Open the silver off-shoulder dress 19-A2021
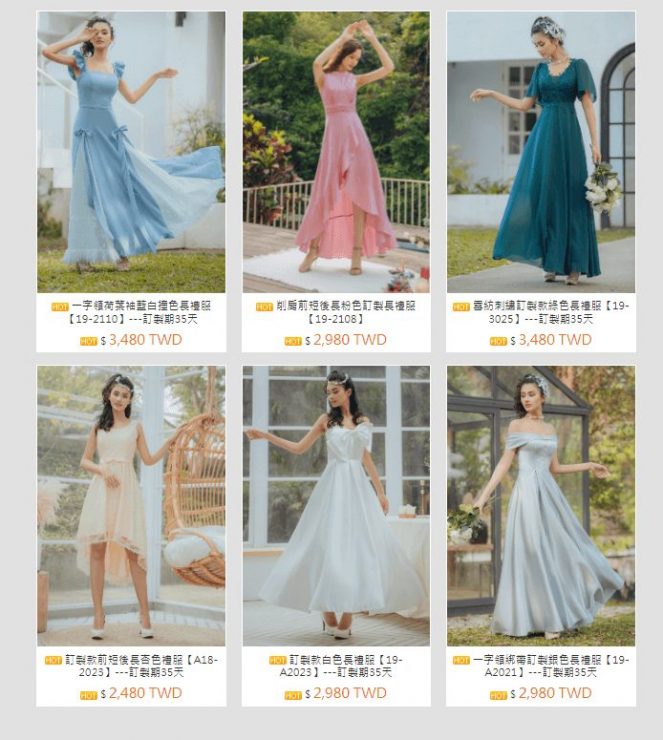The height and width of the screenshot is (740, 663). tap(541, 506)
